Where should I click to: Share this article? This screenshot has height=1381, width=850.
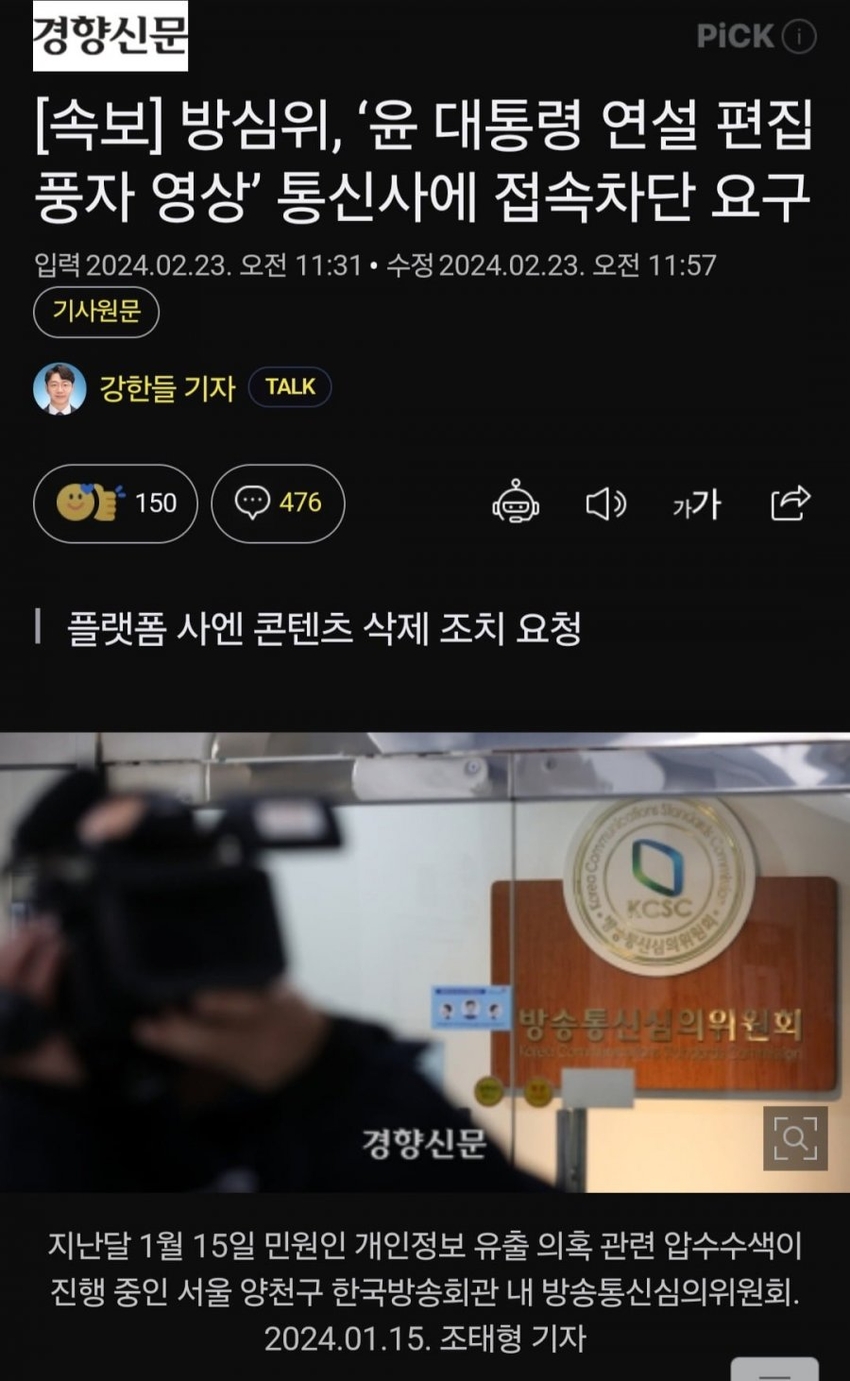click(x=790, y=503)
